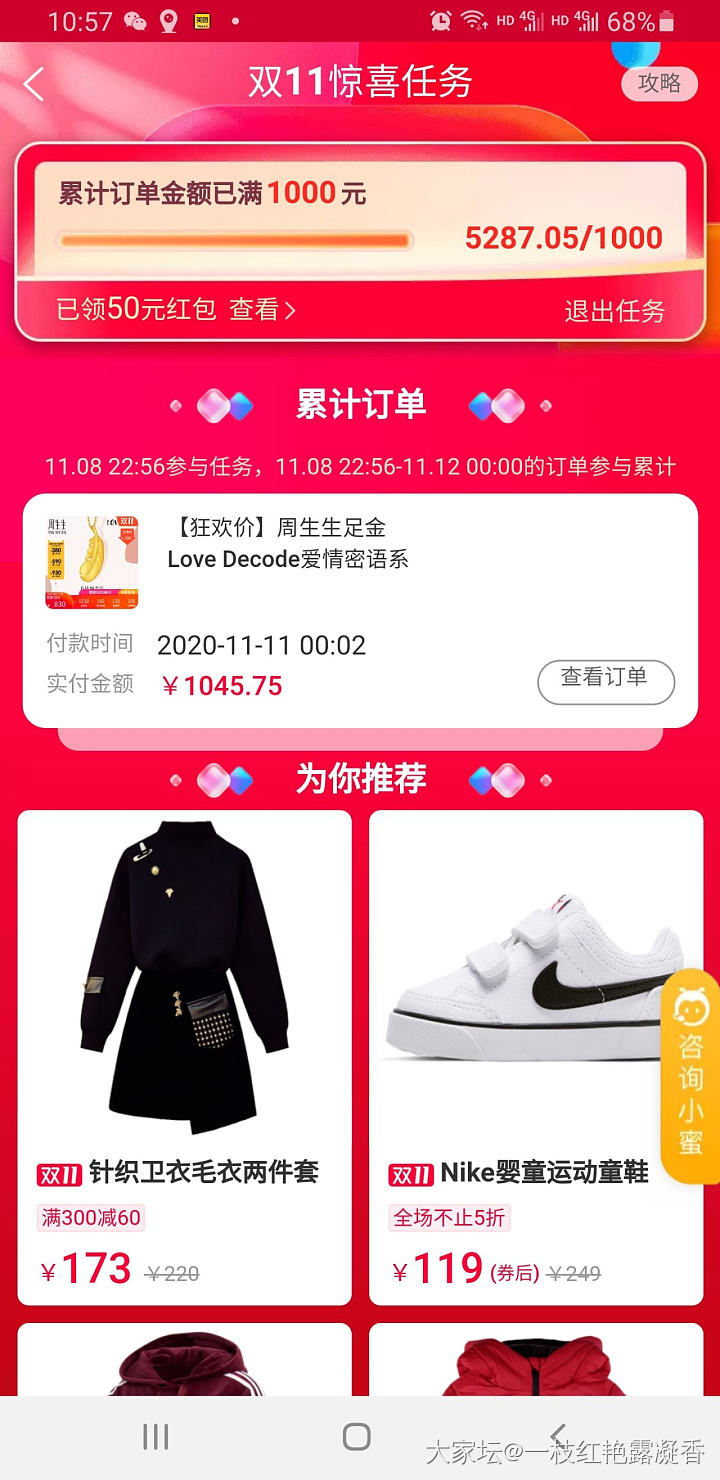
Task: Open the red down jacket product tile
Action: (x=534, y=1360)
